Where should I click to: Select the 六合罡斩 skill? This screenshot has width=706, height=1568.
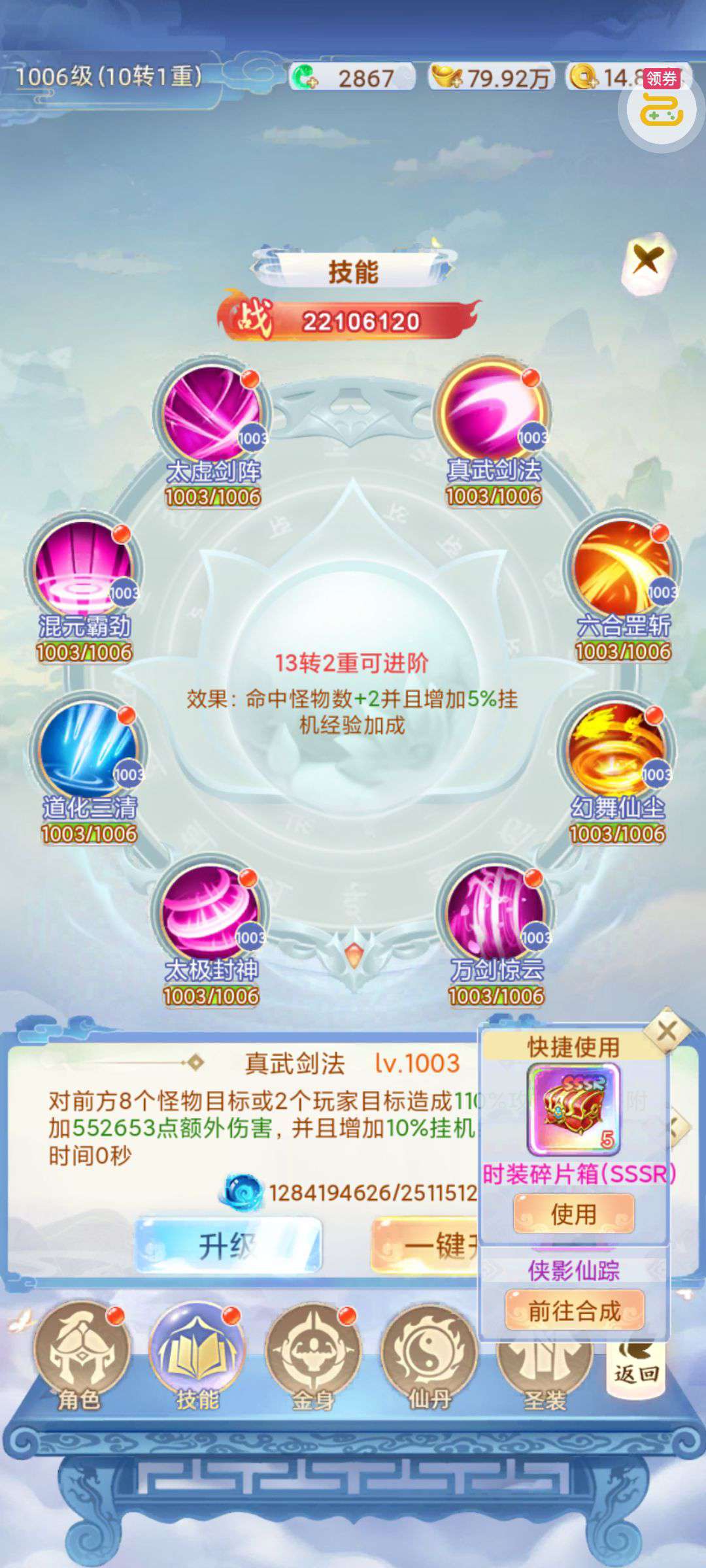point(622,568)
